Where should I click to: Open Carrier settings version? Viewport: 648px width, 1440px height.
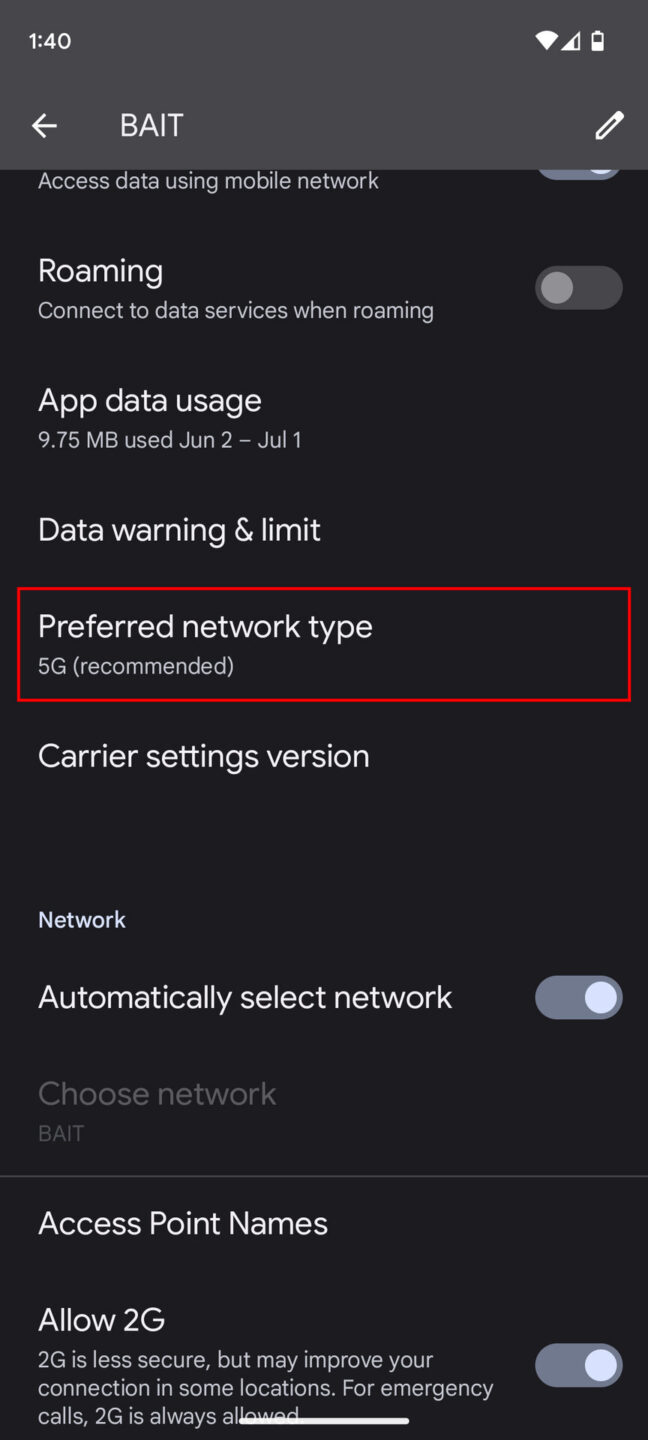(x=204, y=756)
